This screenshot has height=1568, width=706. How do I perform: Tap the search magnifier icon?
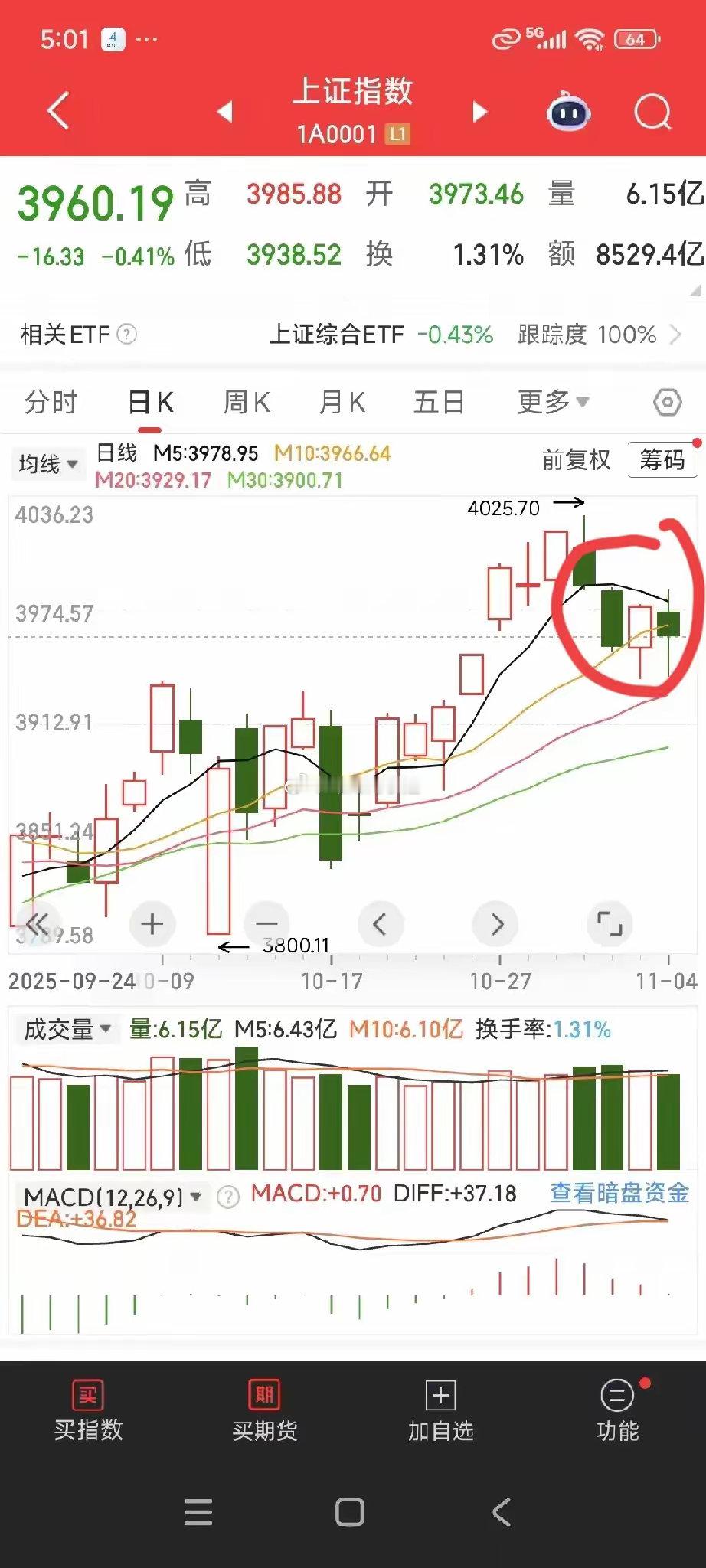[x=652, y=112]
